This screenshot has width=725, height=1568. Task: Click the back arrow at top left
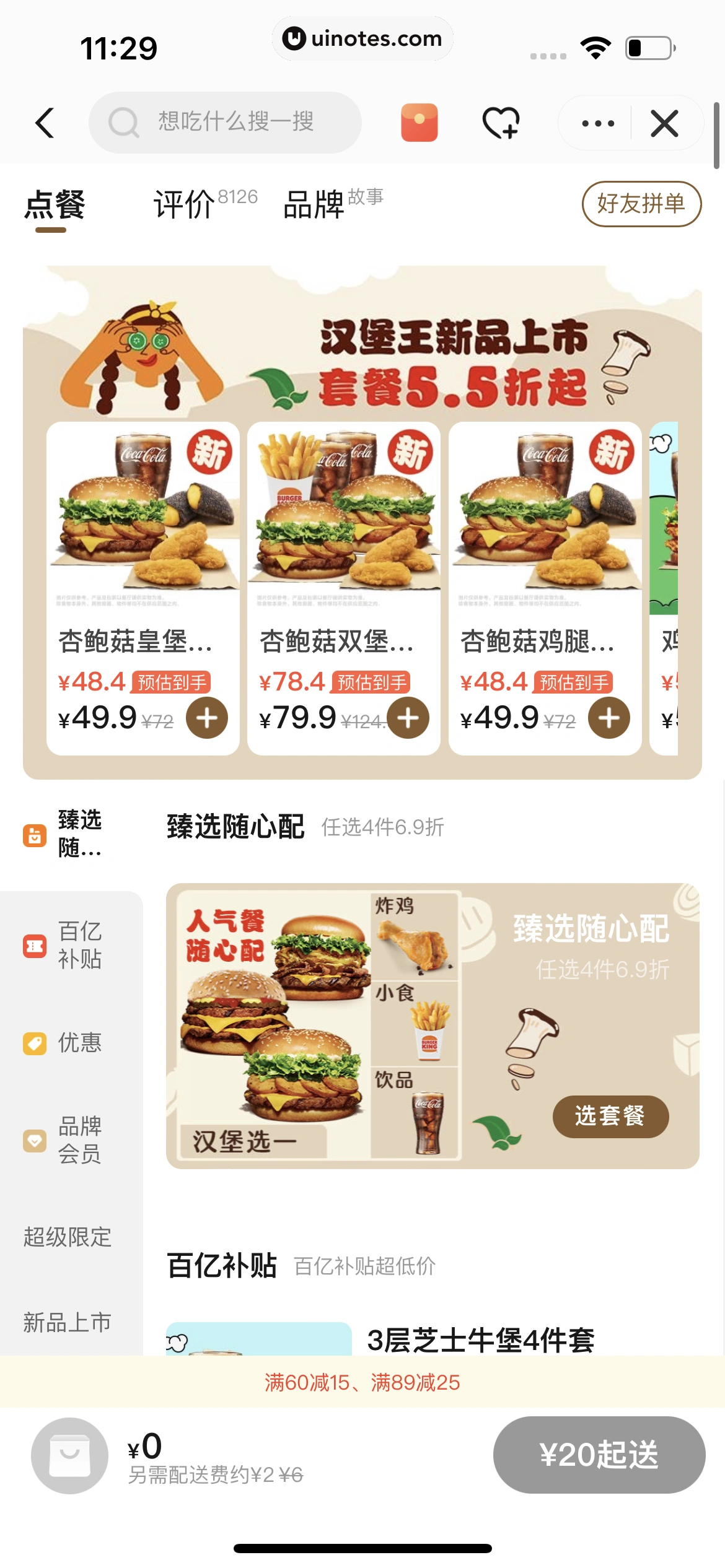pos(44,123)
